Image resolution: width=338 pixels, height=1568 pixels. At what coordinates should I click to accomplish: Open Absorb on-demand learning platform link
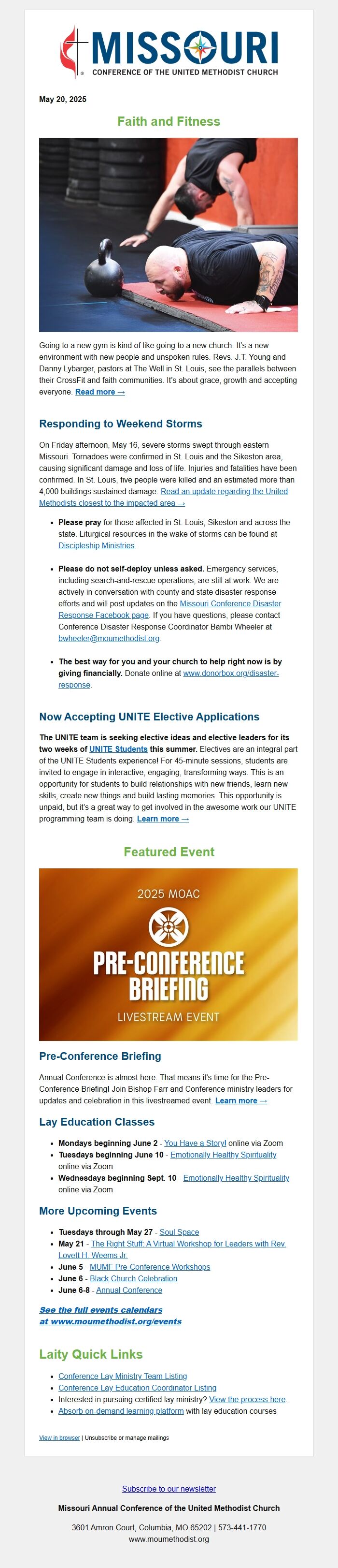(120, 1411)
